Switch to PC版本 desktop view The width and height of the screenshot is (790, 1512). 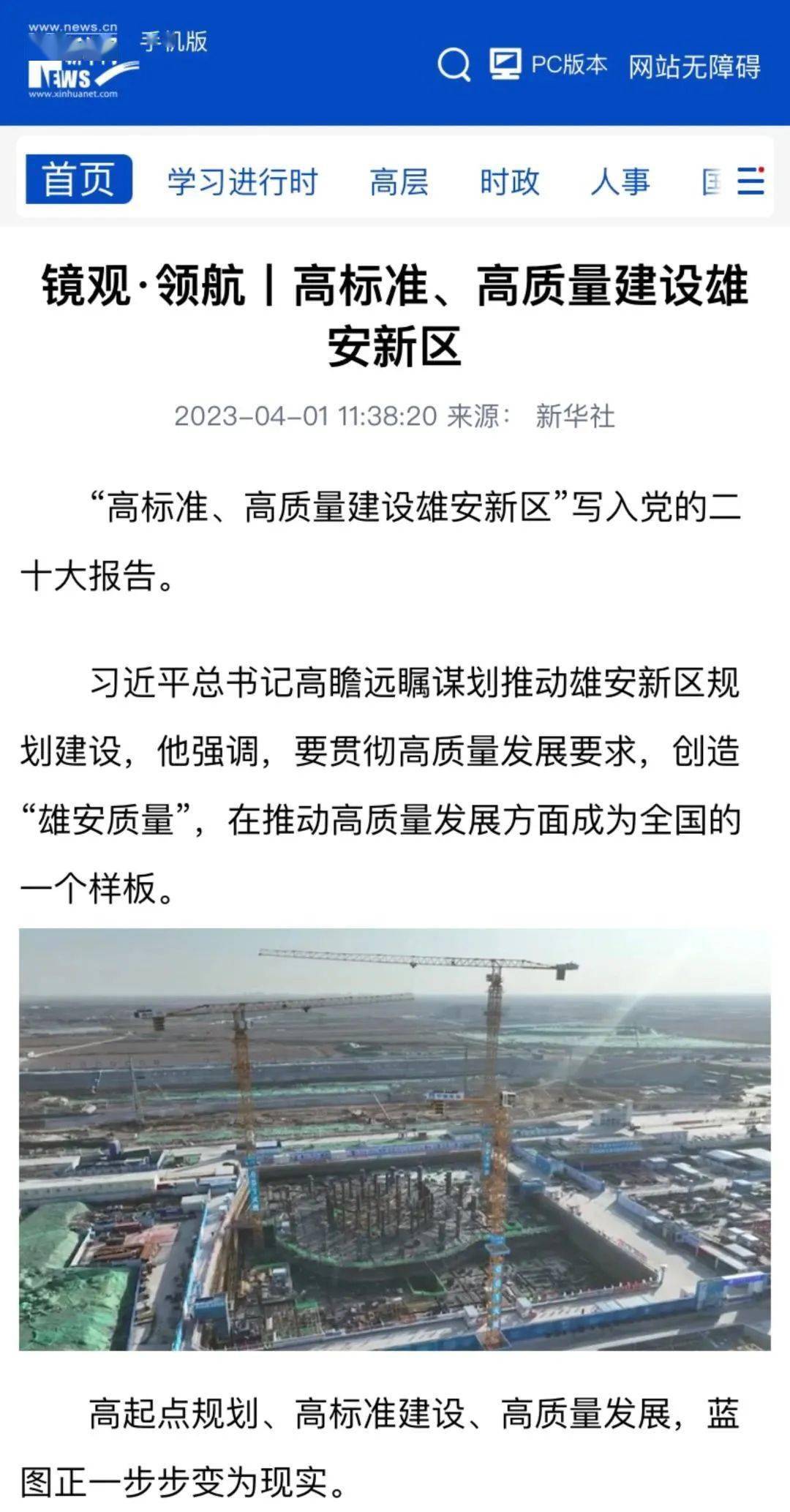(x=549, y=65)
